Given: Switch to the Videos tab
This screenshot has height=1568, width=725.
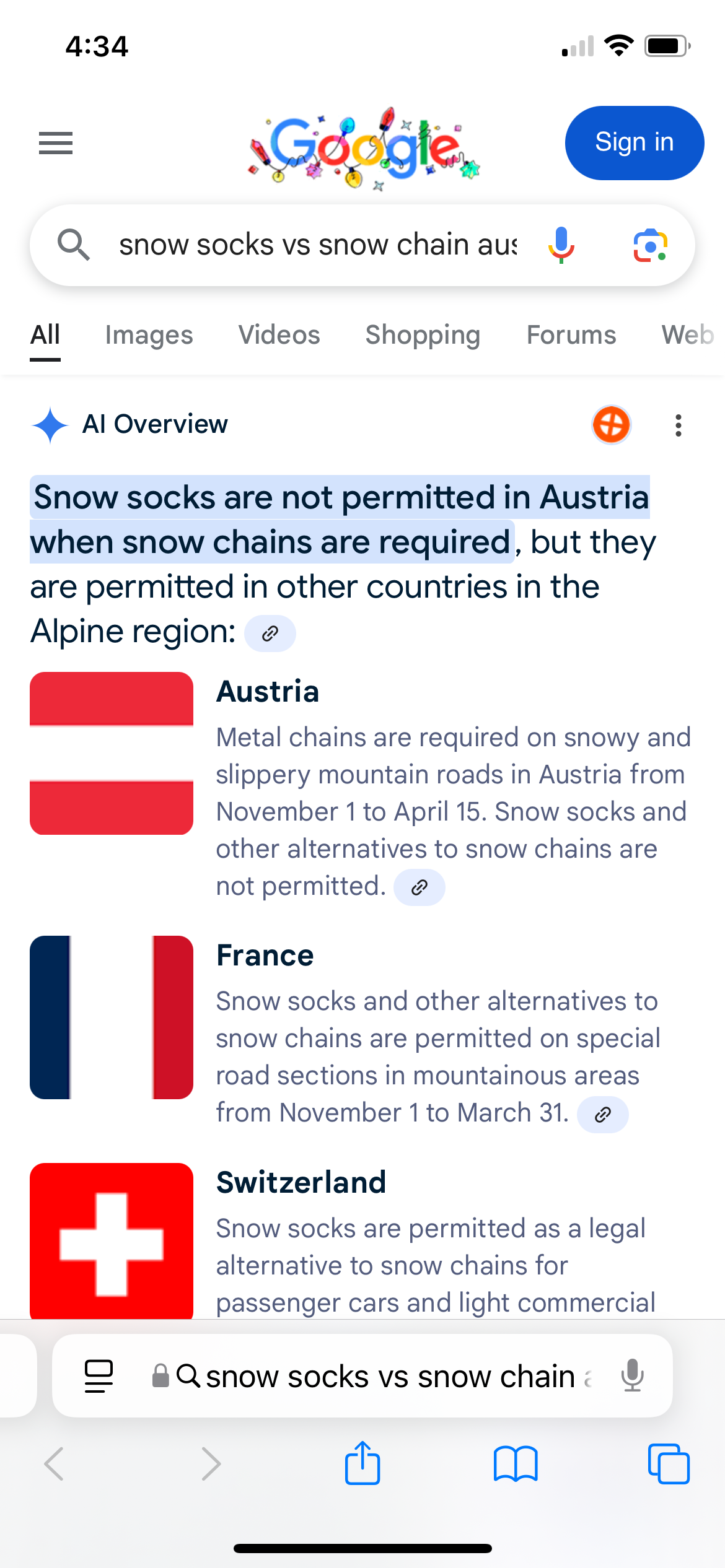Looking at the screenshot, I should 279,335.
